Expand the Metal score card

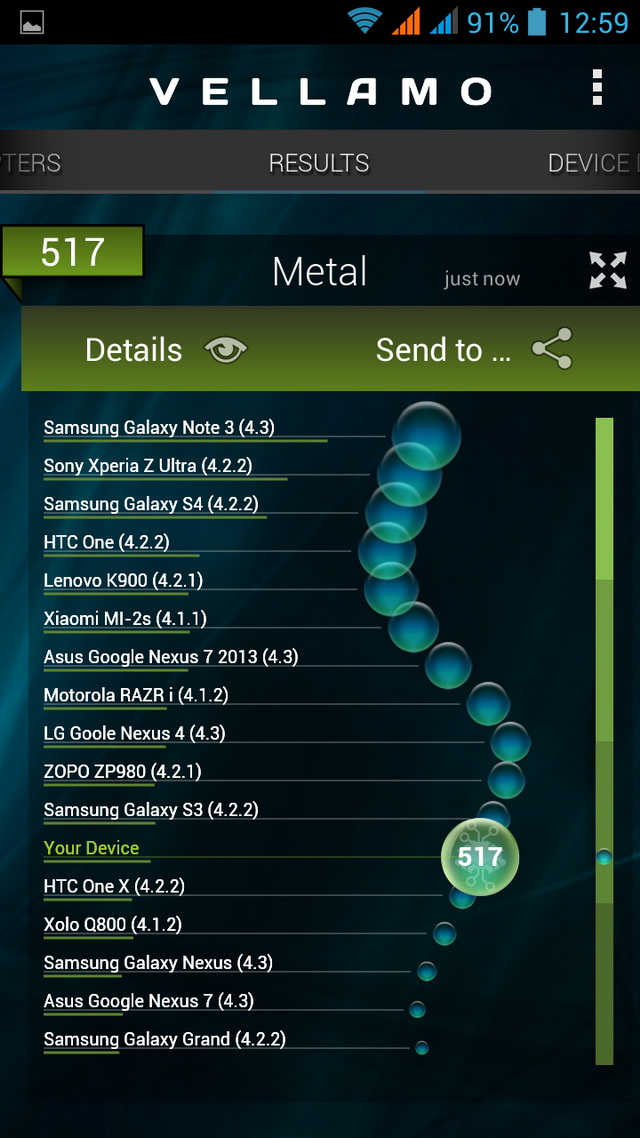(607, 270)
